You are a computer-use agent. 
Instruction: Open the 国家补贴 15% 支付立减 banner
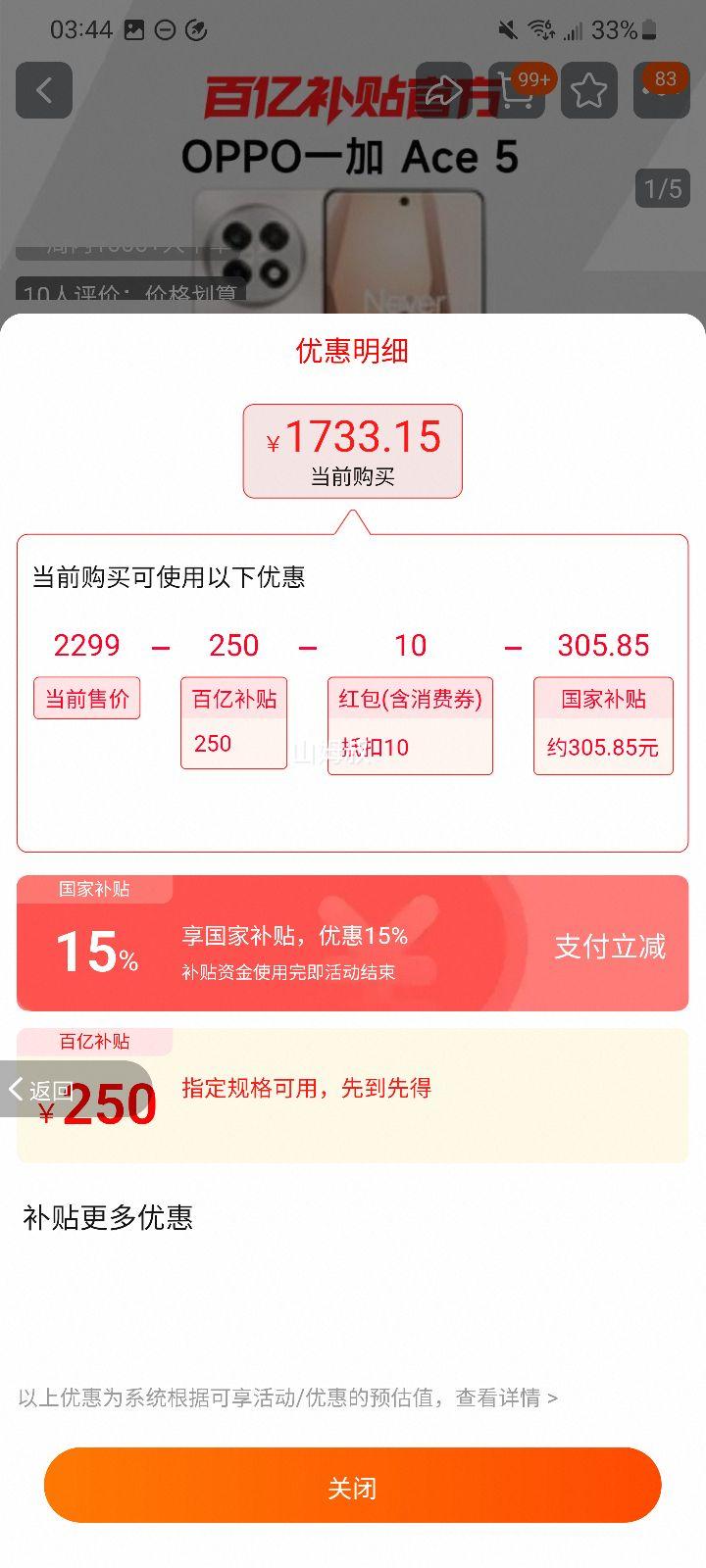[x=352, y=943]
